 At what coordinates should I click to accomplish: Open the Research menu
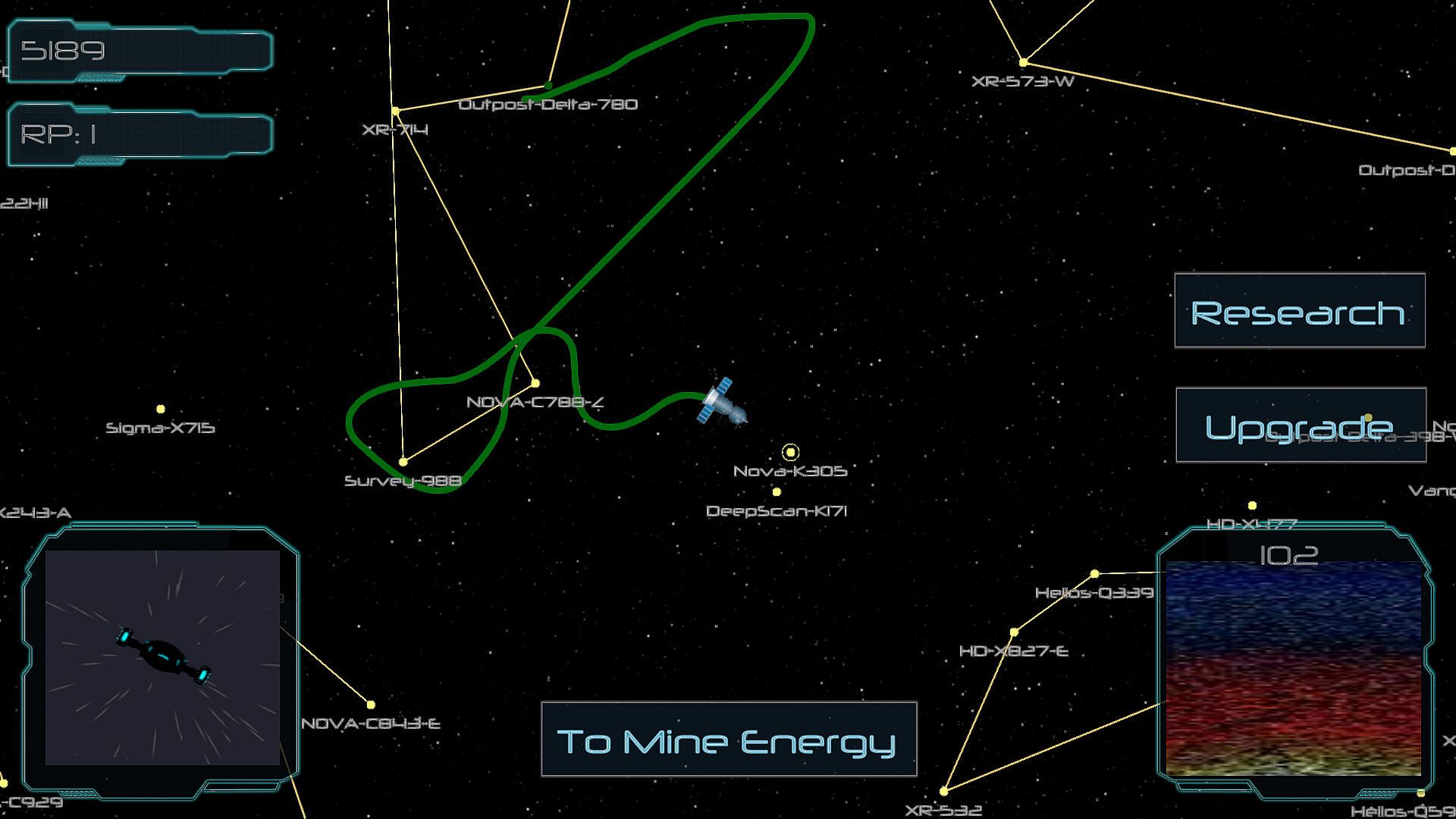[x=1299, y=311]
